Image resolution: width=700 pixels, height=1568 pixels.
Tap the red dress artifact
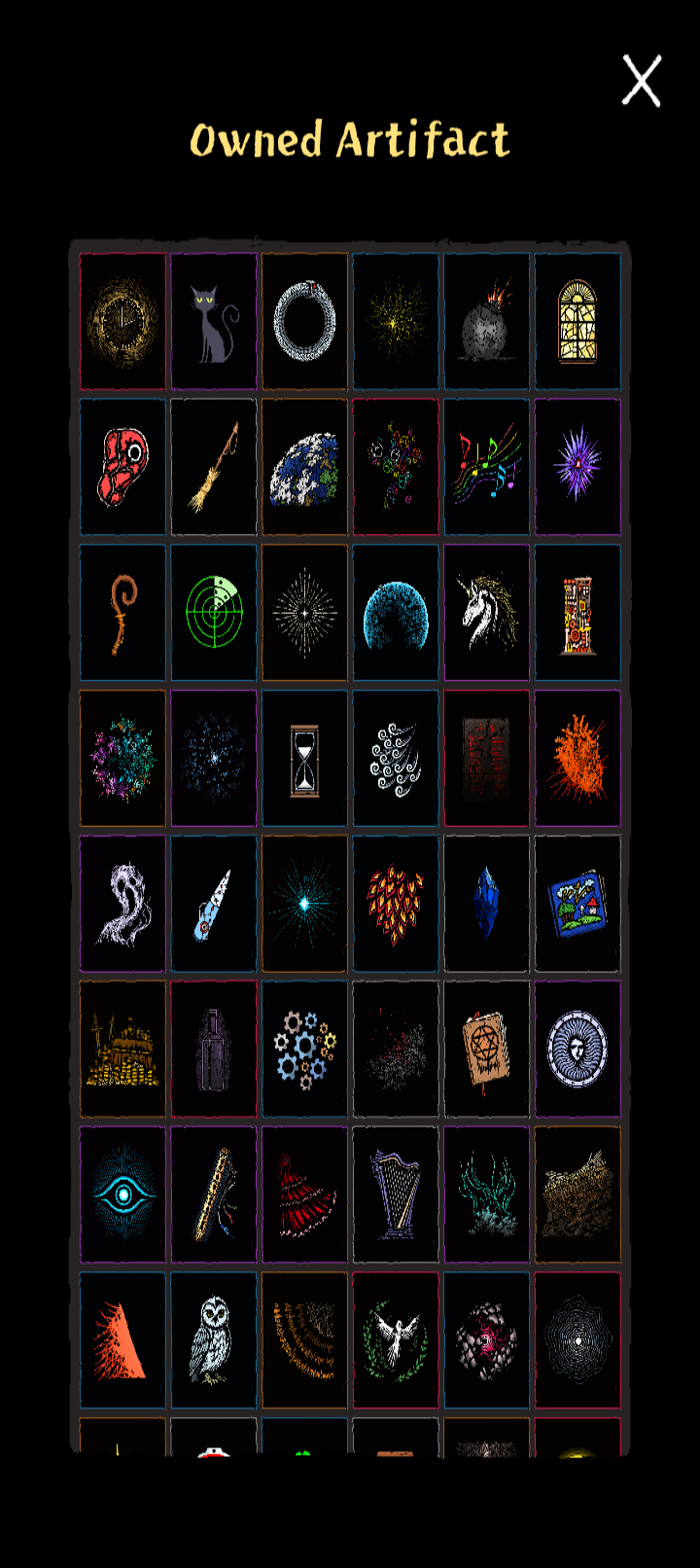point(304,1194)
